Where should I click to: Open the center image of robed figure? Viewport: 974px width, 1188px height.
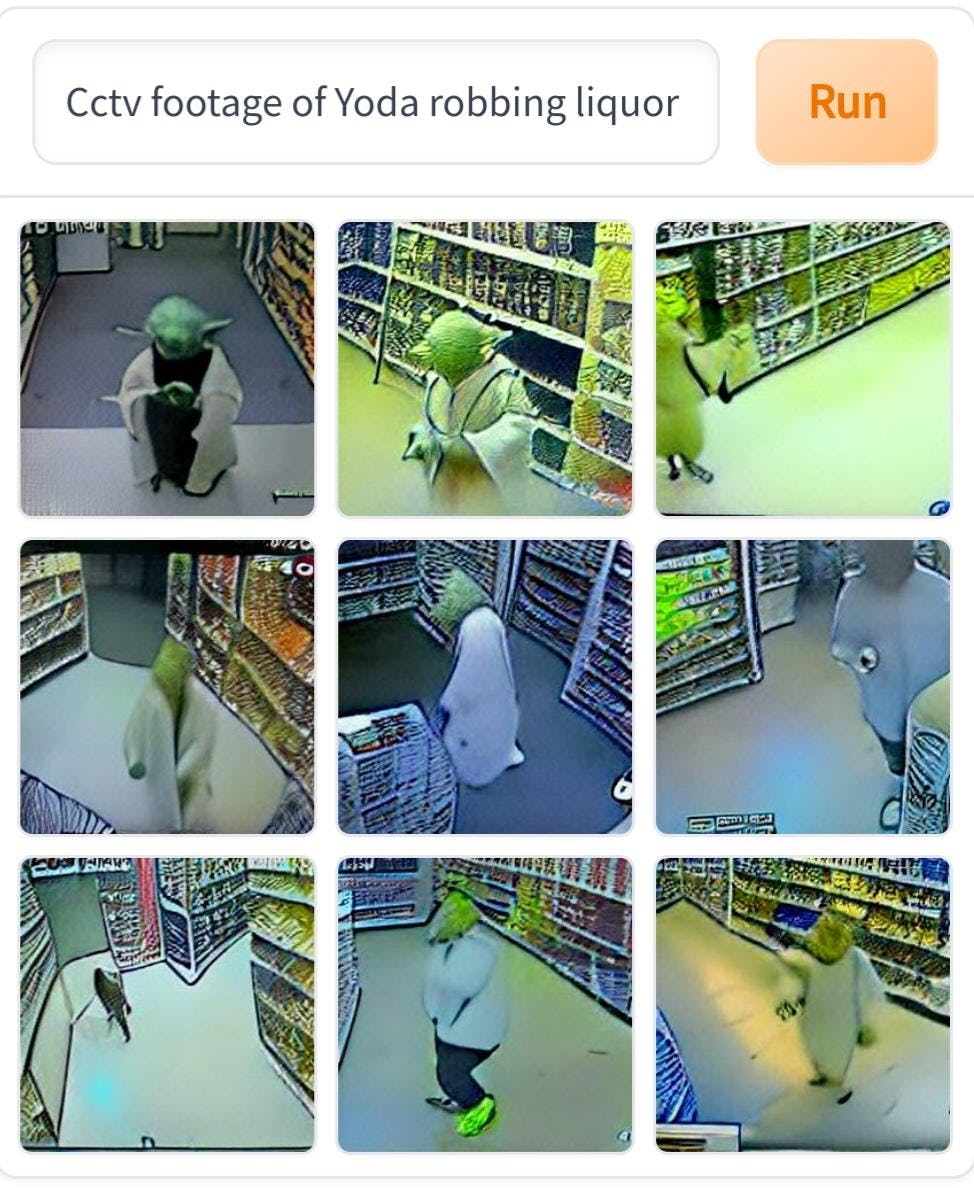(485, 687)
